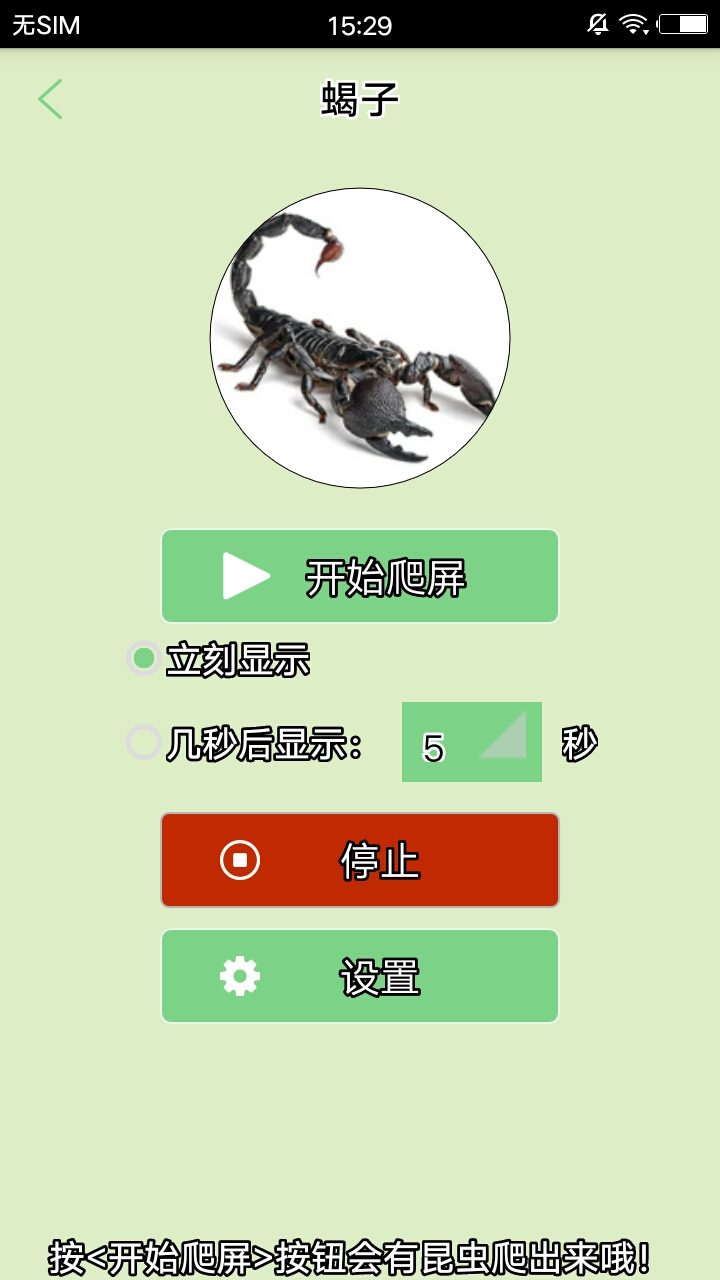This screenshot has height=1280, width=720.
Task: Tap the red 停止 button
Action: tap(360, 860)
